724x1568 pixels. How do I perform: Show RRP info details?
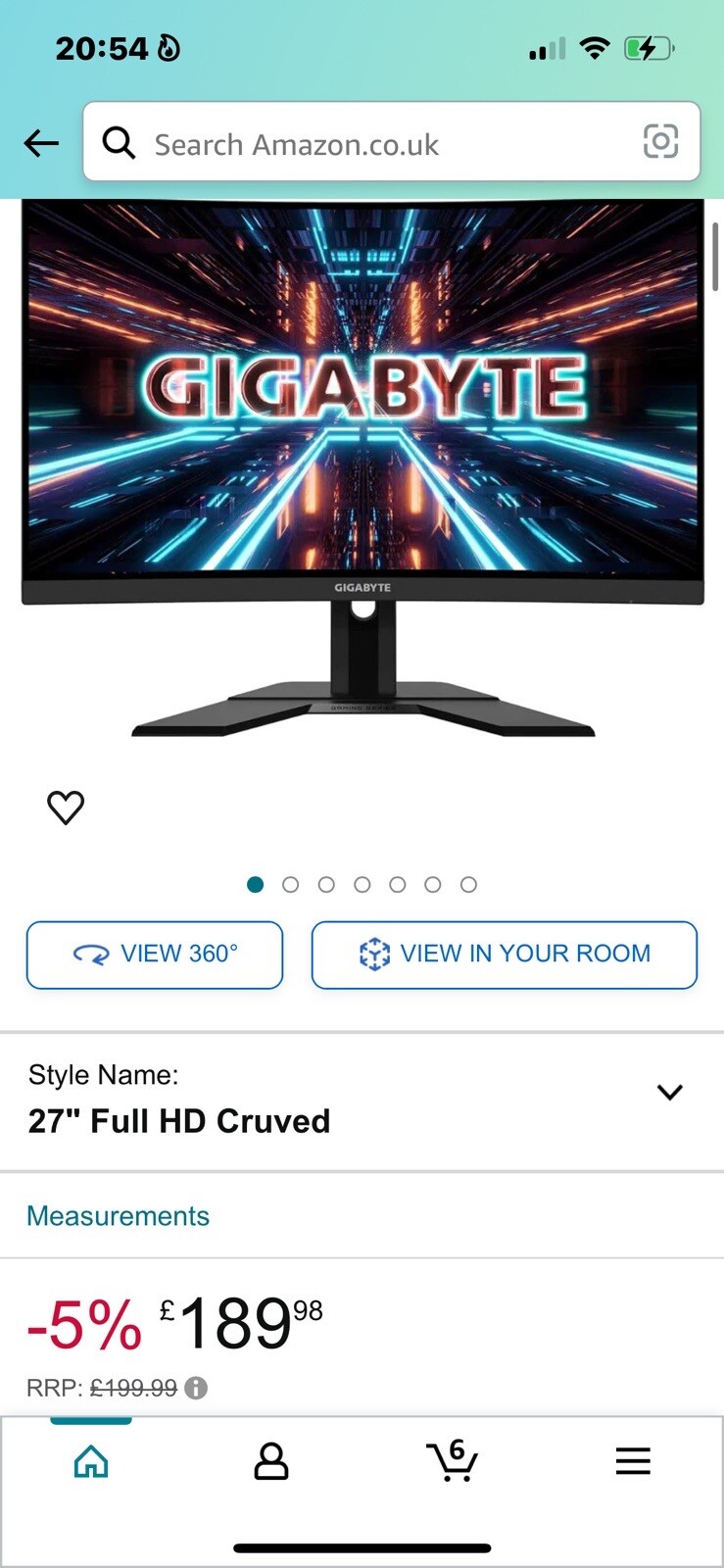click(x=196, y=1388)
